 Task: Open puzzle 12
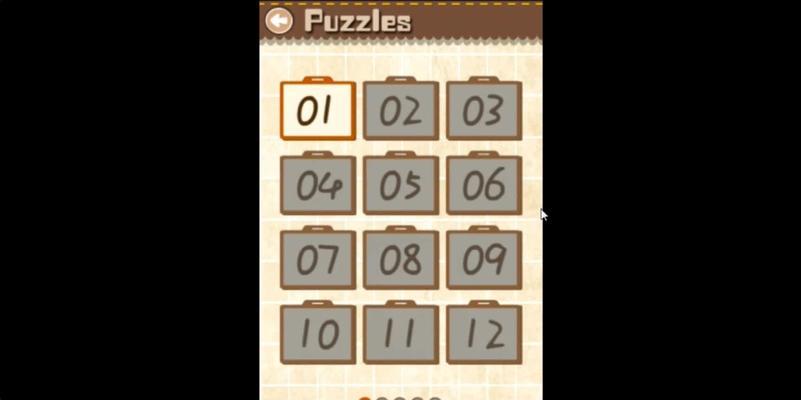pos(483,334)
